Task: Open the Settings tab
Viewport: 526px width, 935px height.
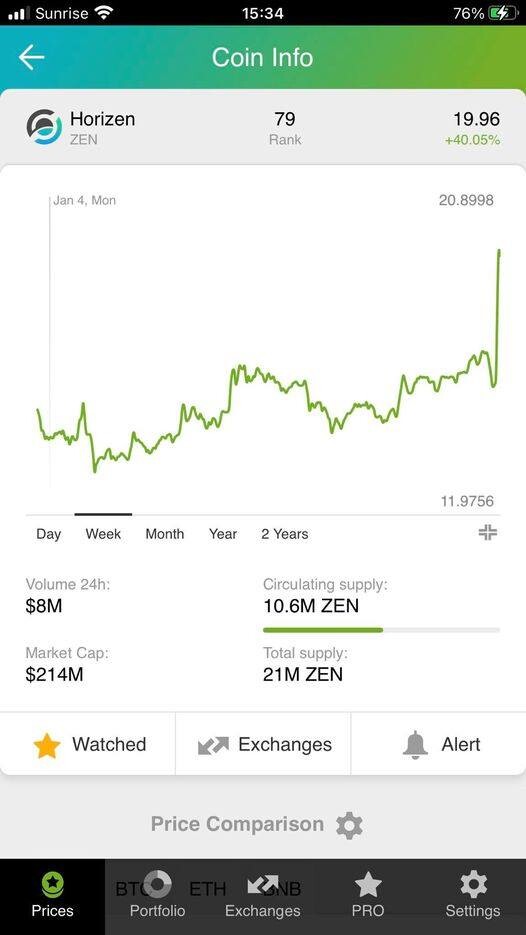Action: tap(473, 896)
